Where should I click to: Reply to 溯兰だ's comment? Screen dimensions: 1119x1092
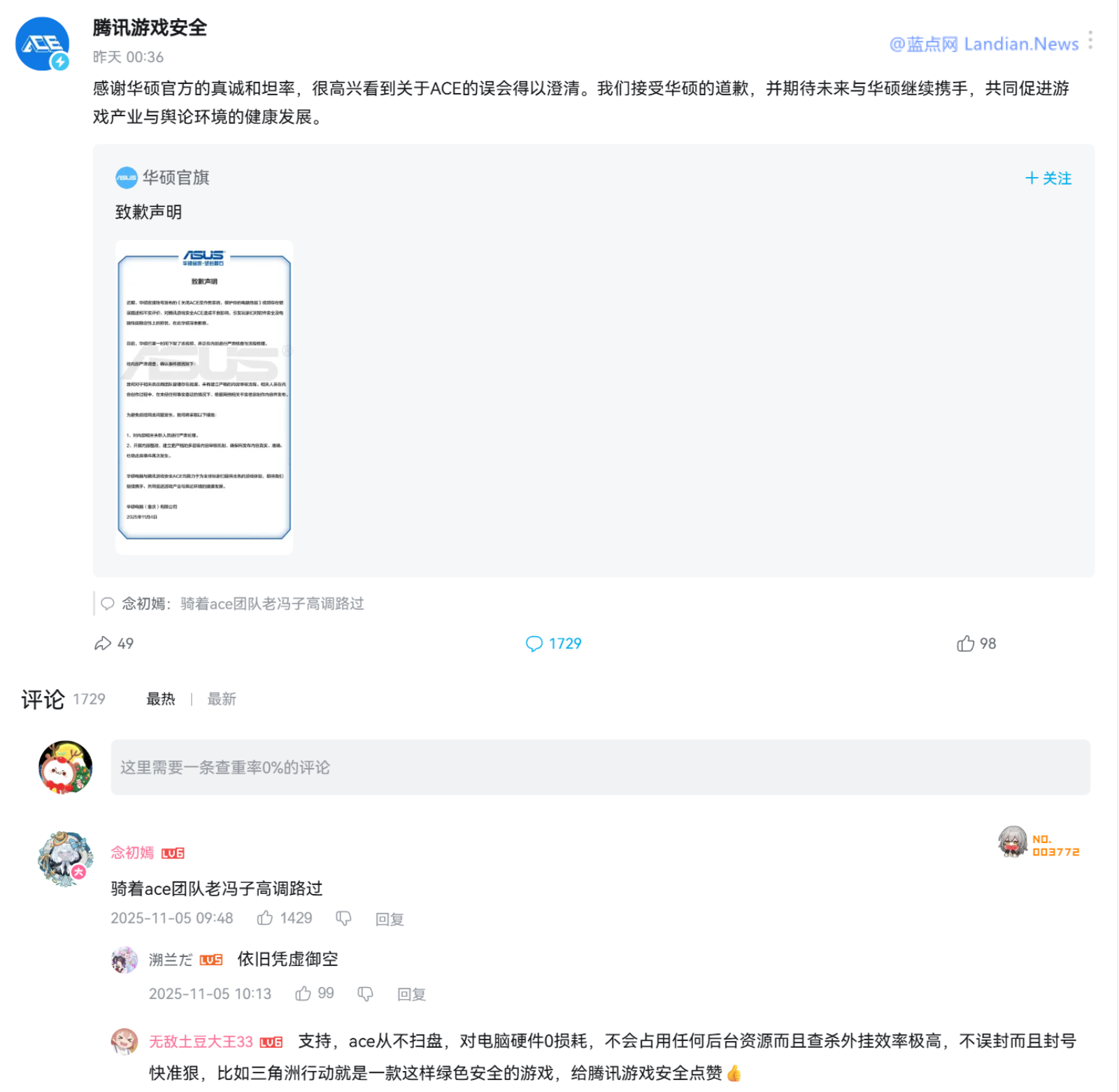[411, 994]
